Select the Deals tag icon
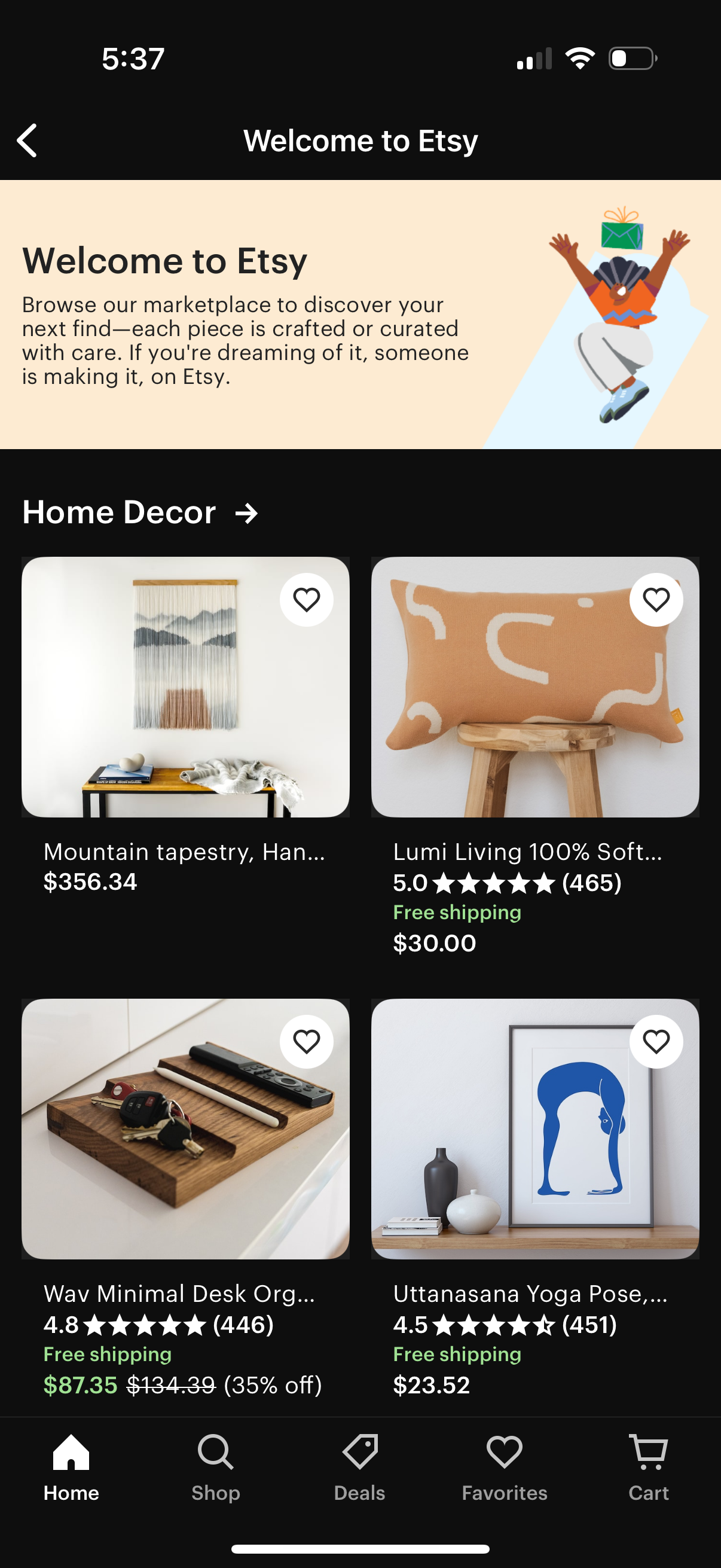The height and width of the screenshot is (1568, 721). click(360, 1453)
